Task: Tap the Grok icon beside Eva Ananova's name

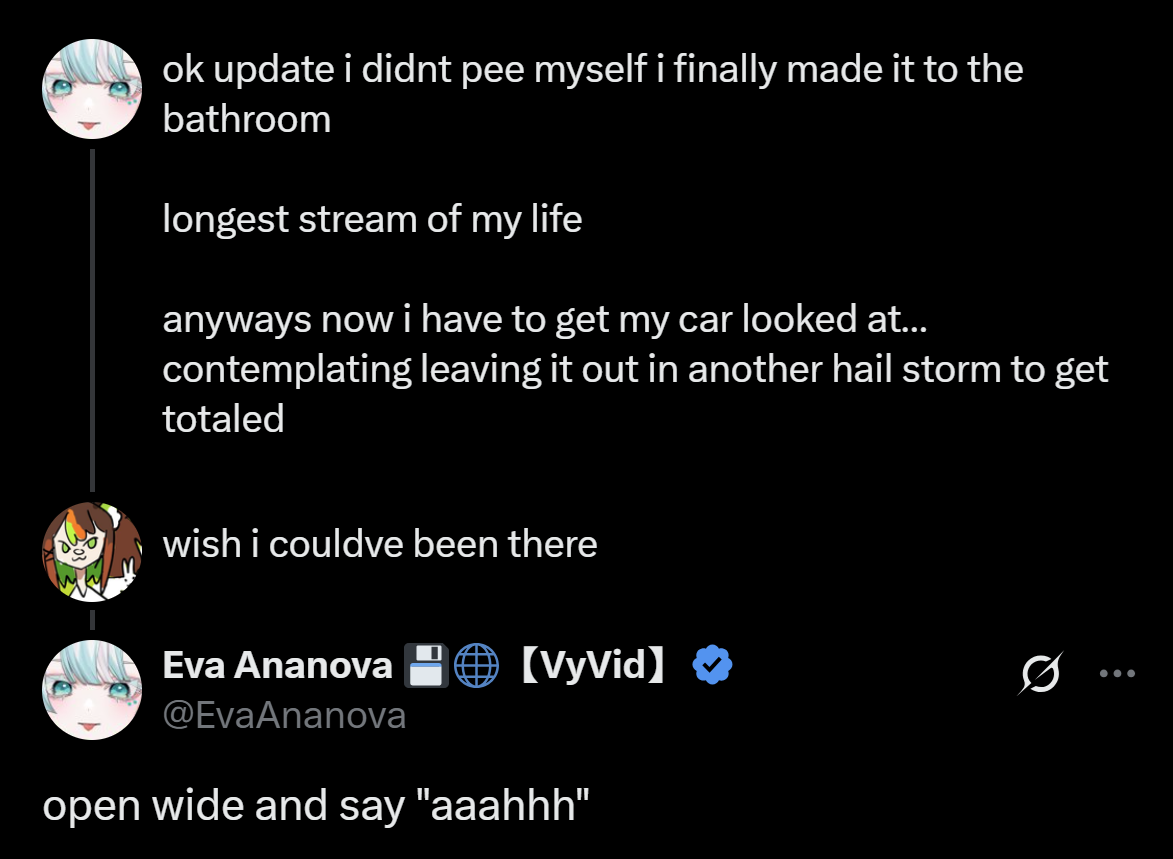Action: (1040, 674)
